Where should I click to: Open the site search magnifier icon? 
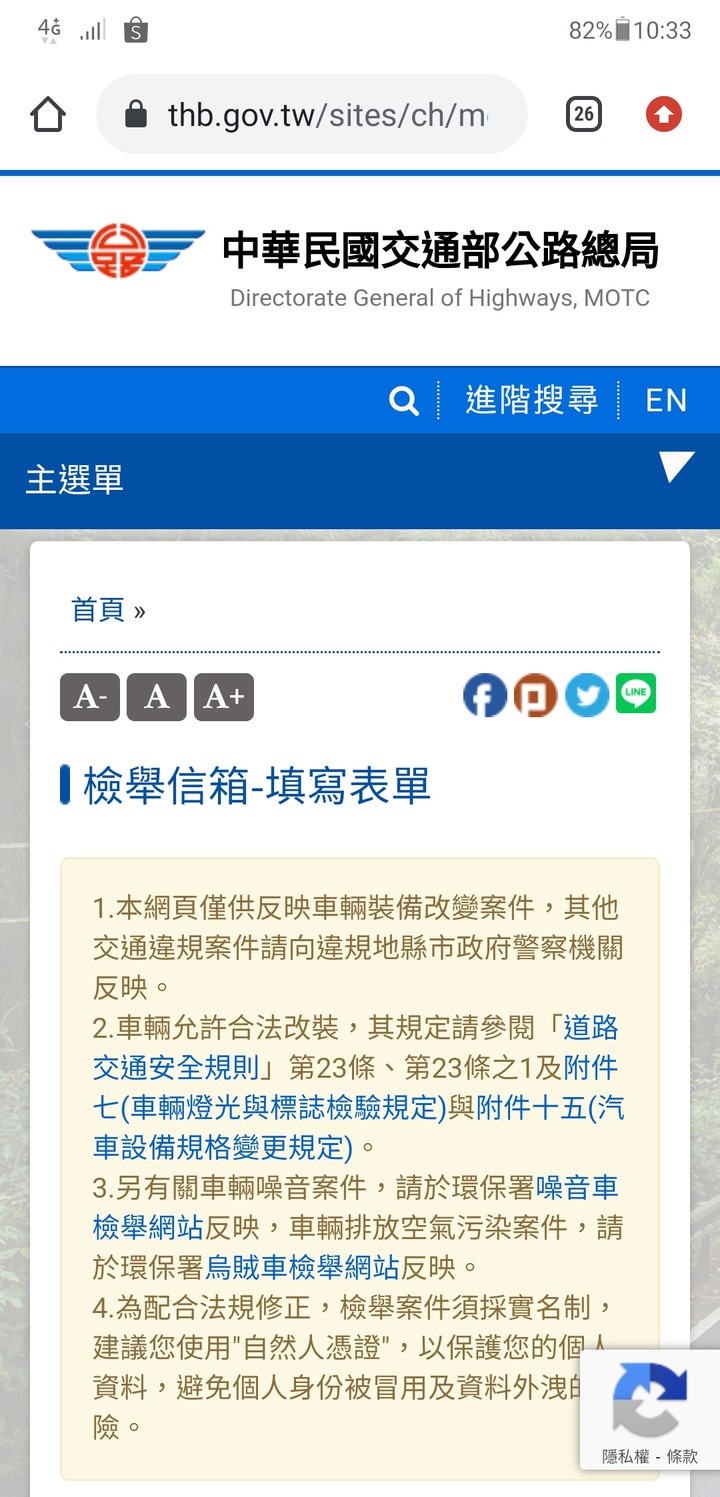(x=403, y=401)
